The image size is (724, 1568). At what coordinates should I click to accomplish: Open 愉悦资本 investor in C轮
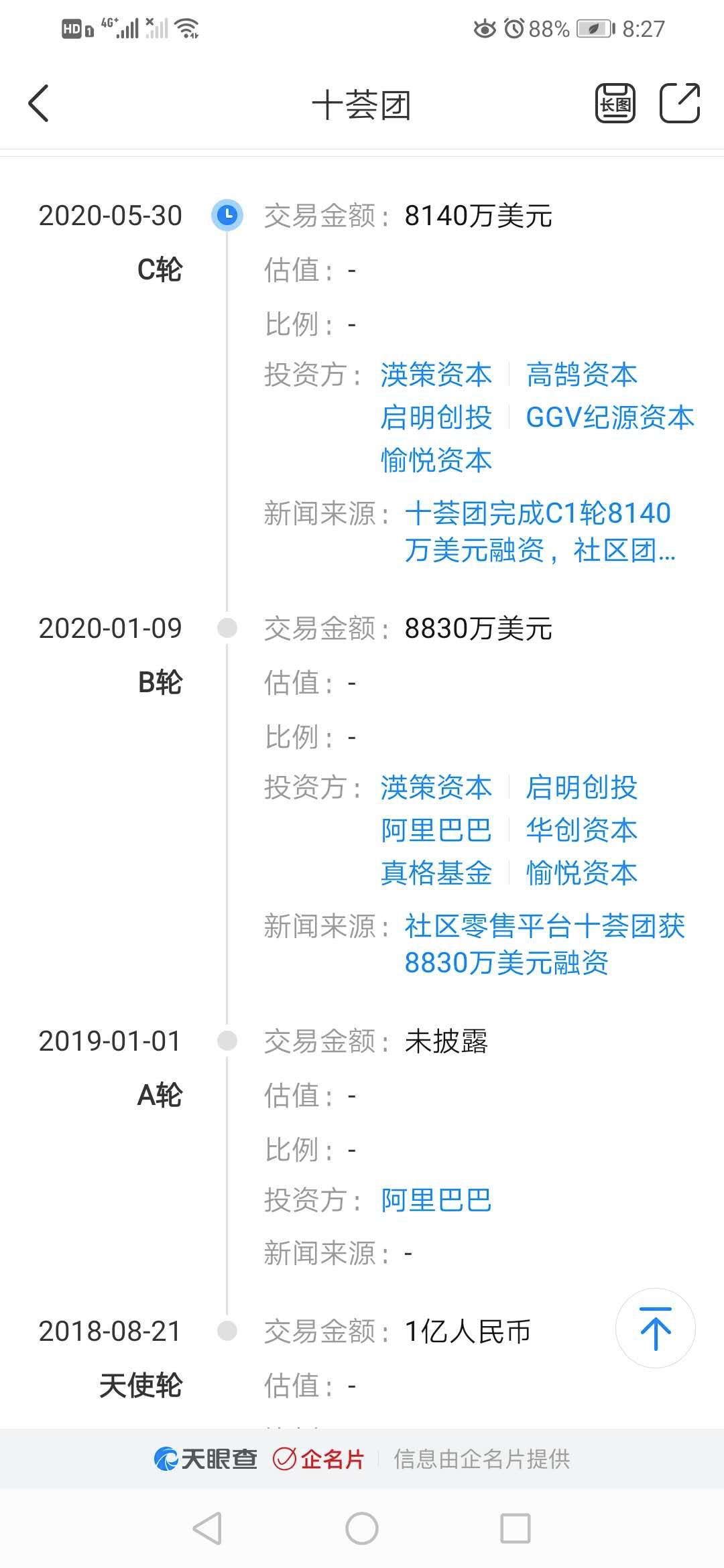click(436, 460)
